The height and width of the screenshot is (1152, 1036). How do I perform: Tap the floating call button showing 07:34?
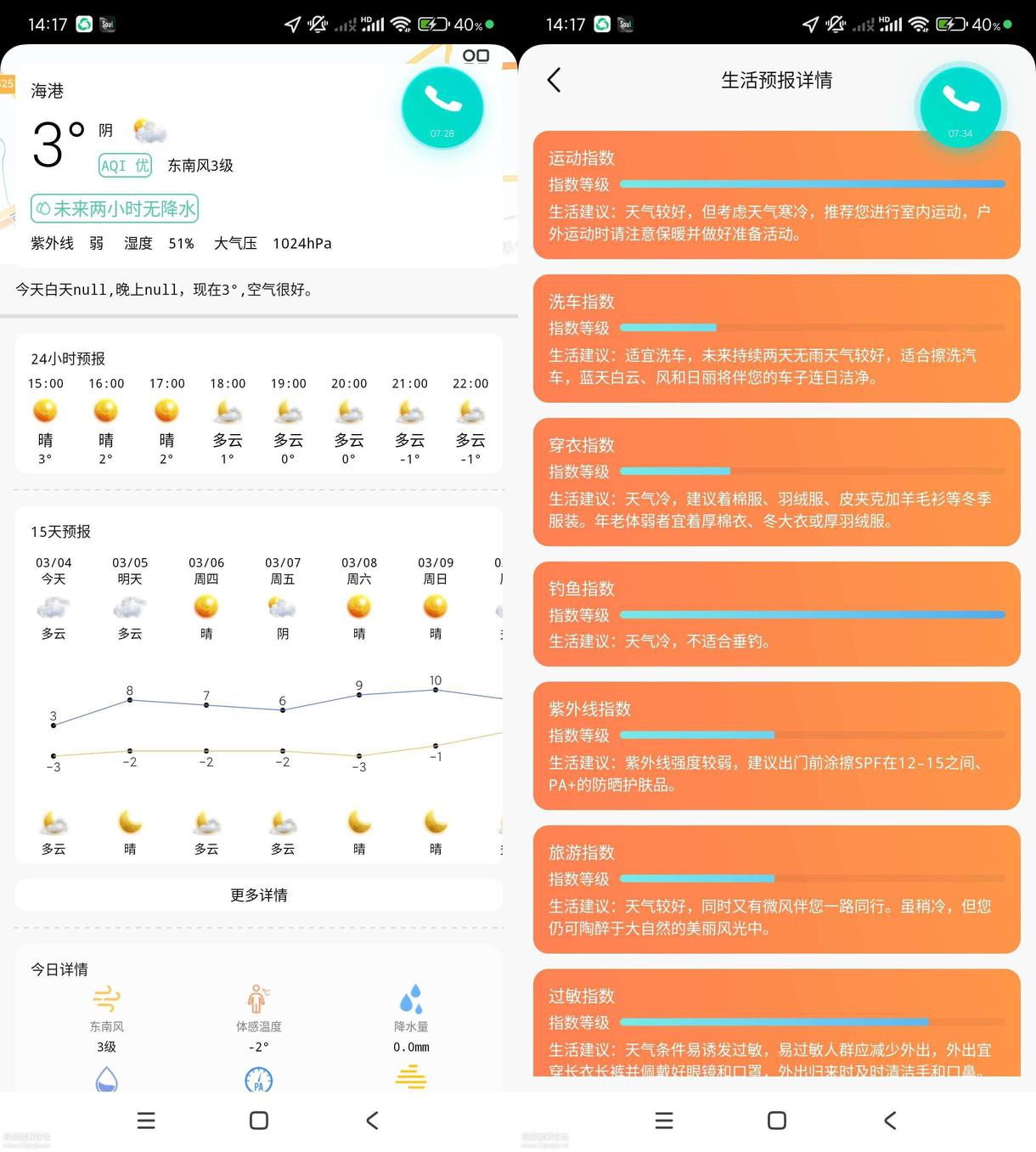(x=960, y=108)
